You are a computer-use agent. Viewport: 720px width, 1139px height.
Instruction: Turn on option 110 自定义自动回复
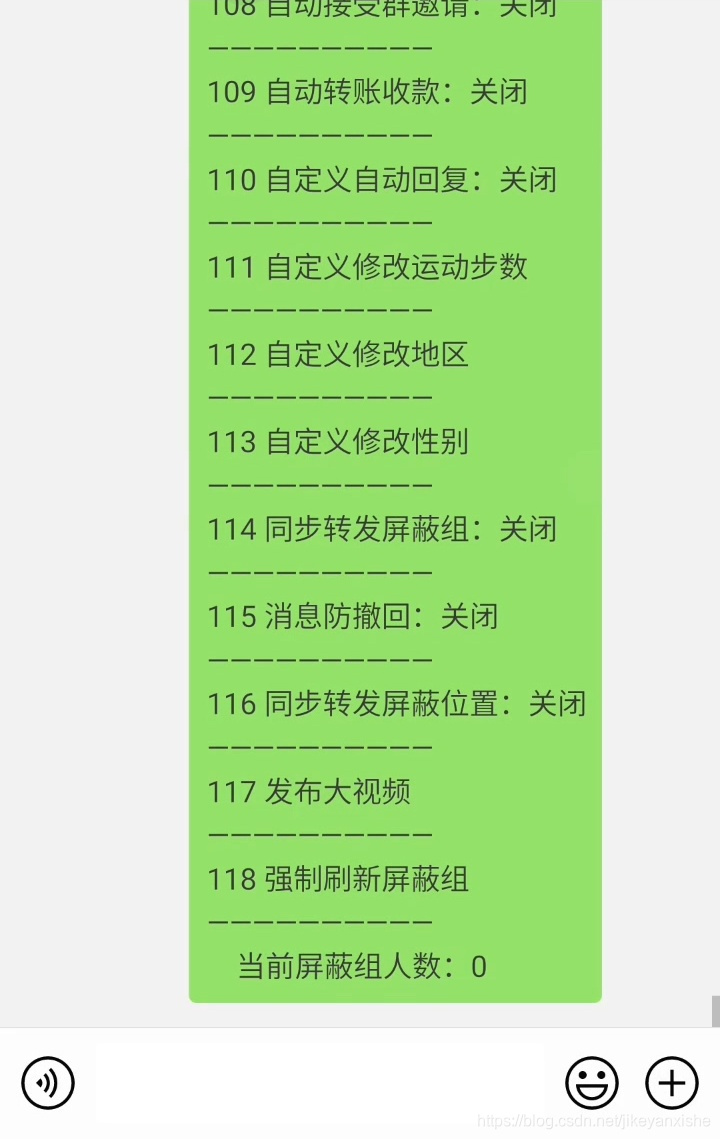click(x=380, y=180)
